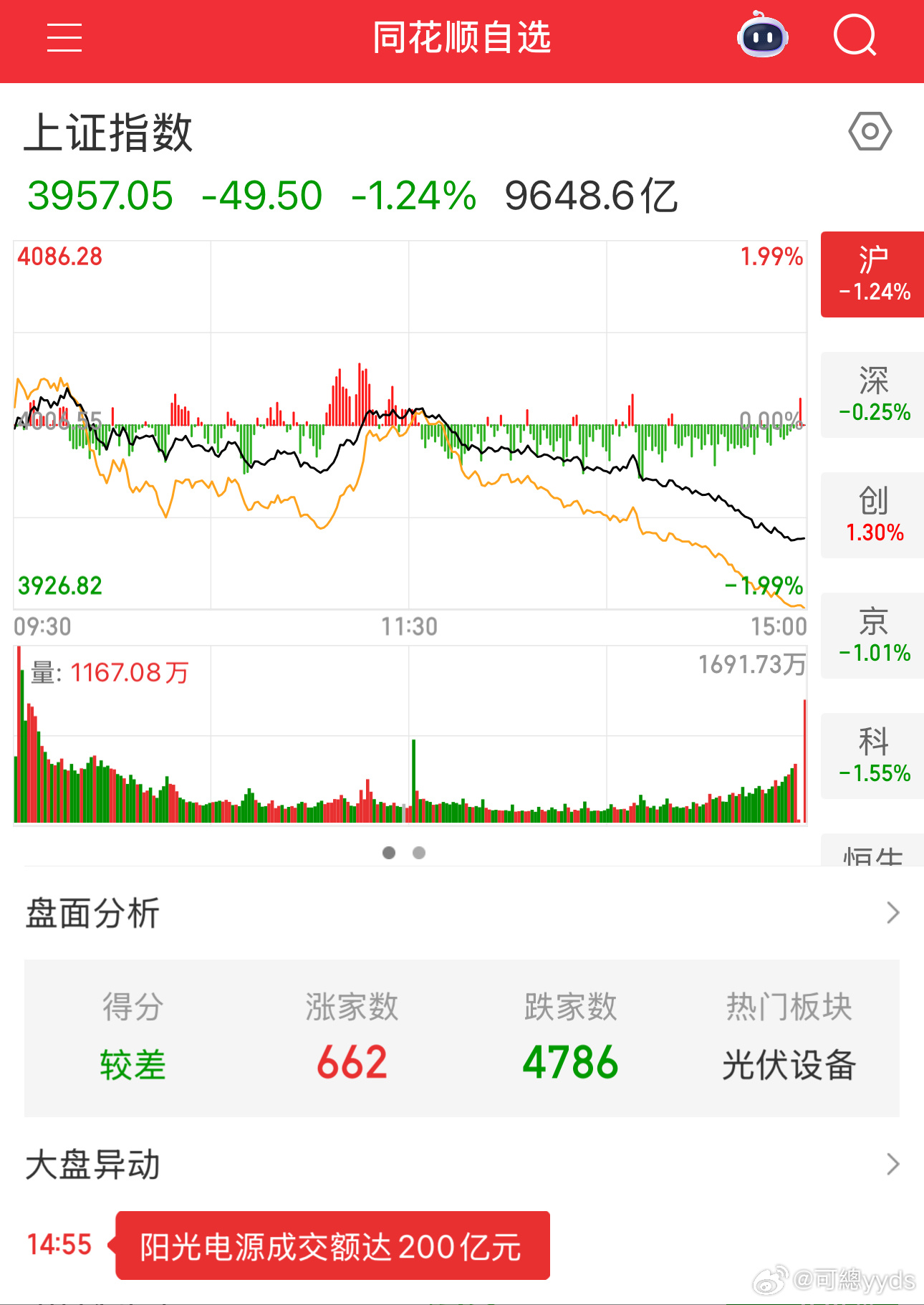This screenshot has height=1305, width=924.
Task: Tap the index quote 3957.05 display
Action: pos(100,193)
